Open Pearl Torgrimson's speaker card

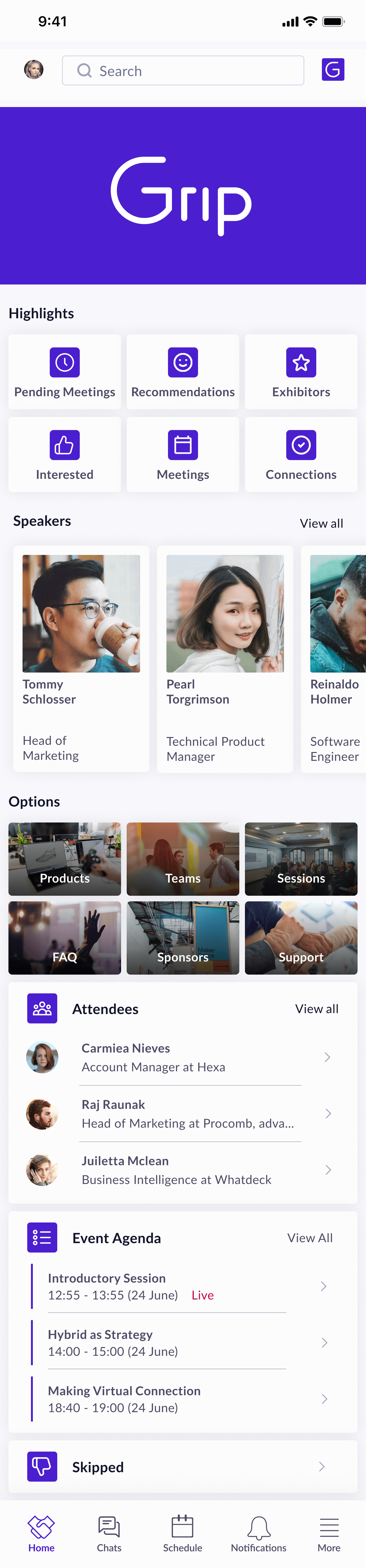coord(225,659)
